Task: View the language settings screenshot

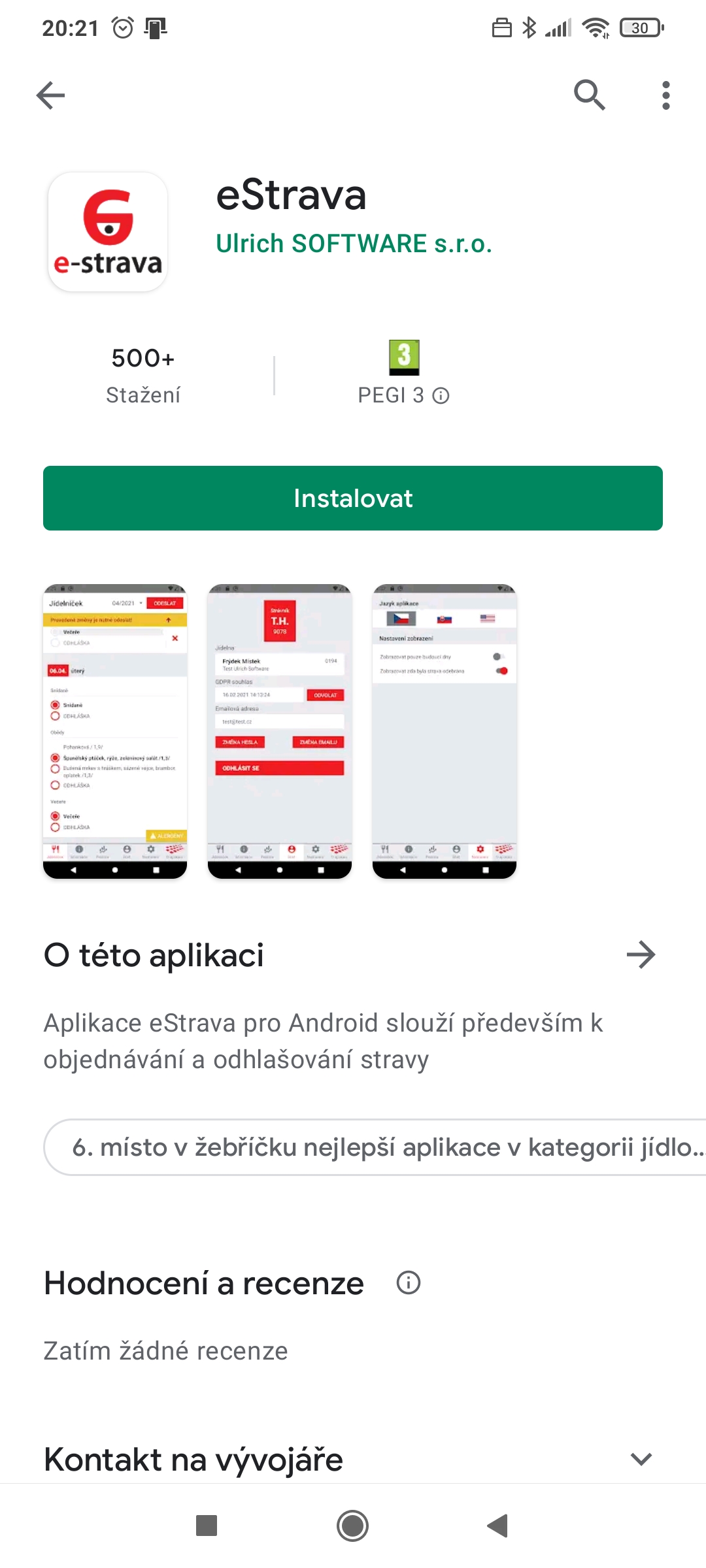Action: coord(445,731)
